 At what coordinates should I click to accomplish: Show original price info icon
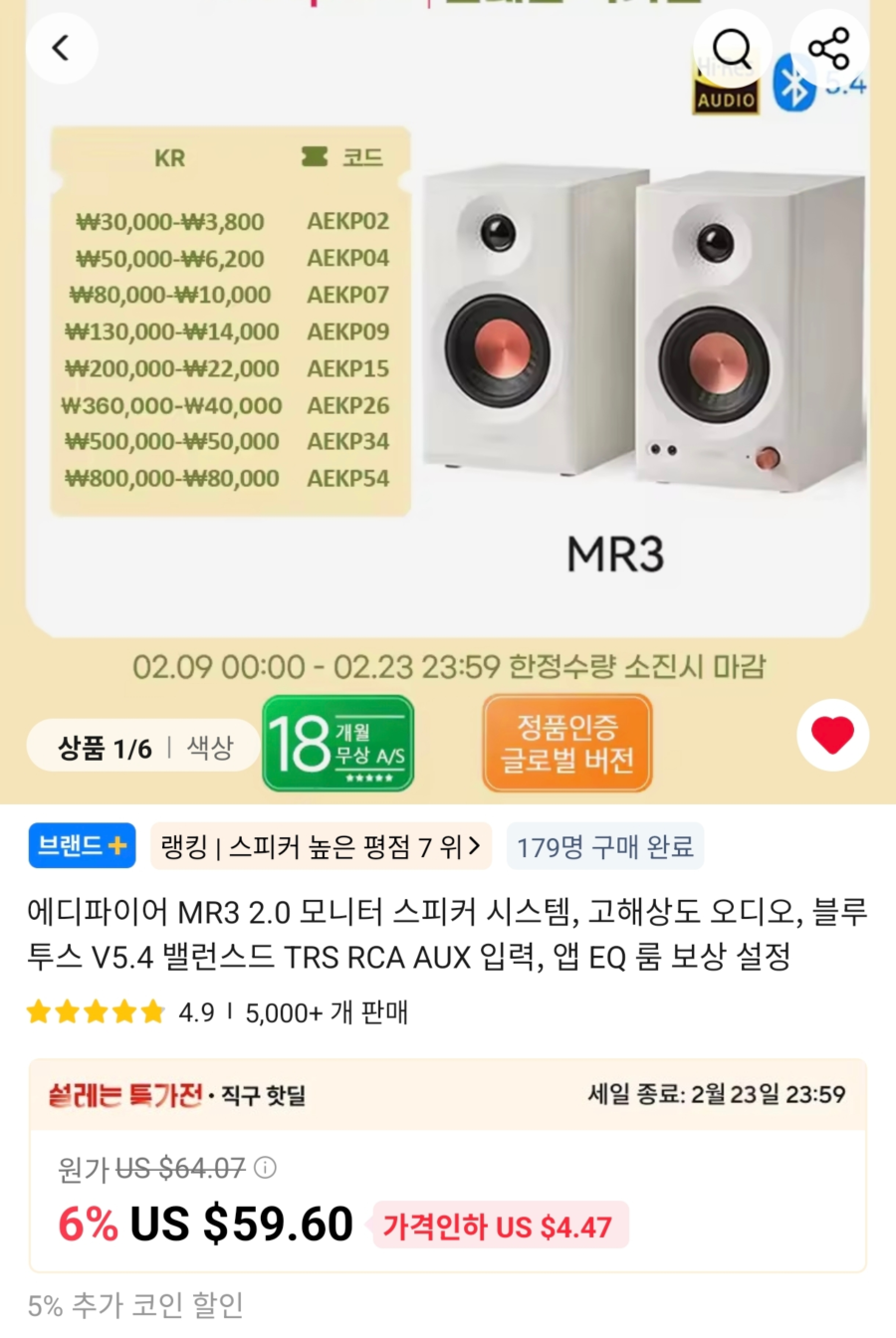coord(266,1167)
